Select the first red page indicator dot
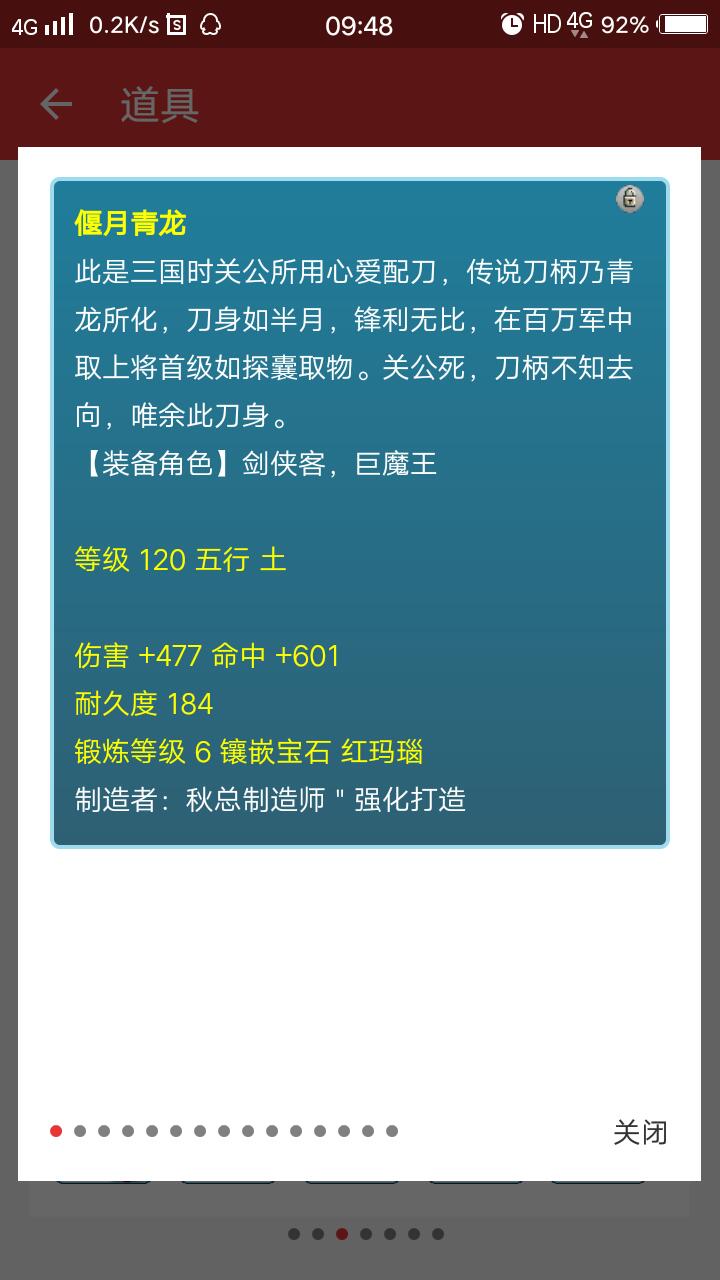 click(56, 1131)
